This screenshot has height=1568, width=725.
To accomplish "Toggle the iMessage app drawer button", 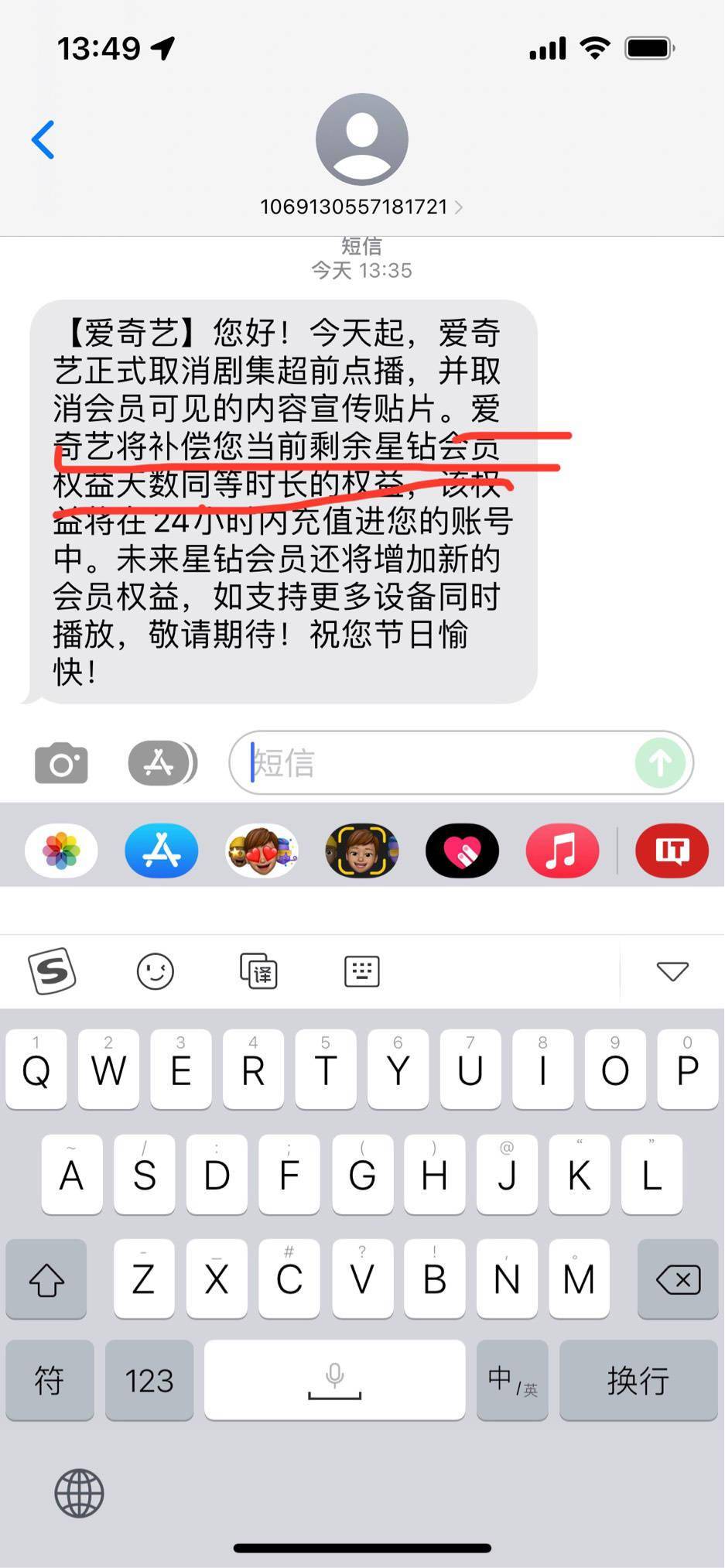I will (x=161, y=764).
